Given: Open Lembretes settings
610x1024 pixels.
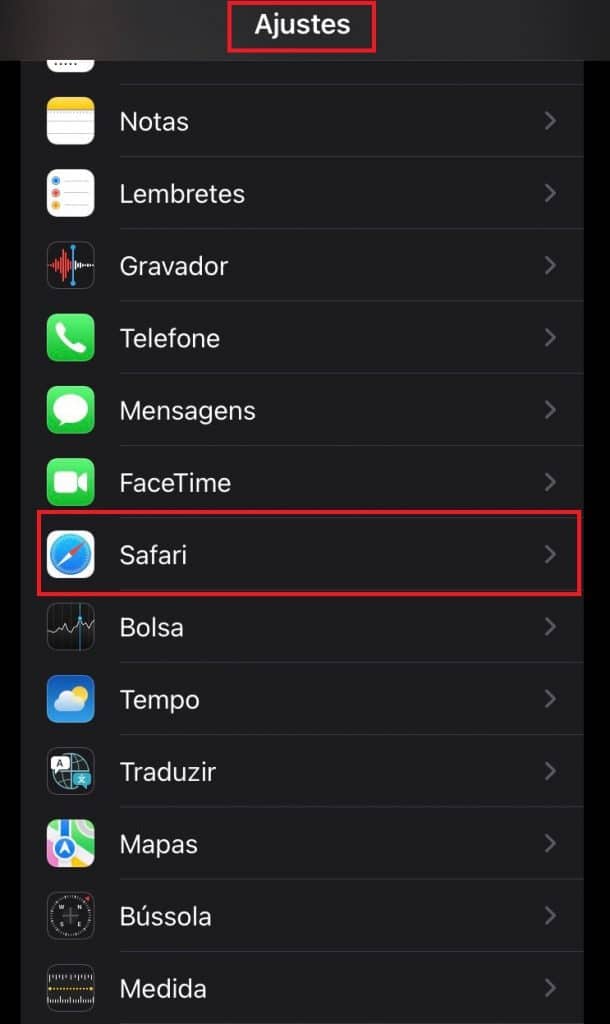Looking at the screenshot, I should pyautogui.click(x=302, y=193).
